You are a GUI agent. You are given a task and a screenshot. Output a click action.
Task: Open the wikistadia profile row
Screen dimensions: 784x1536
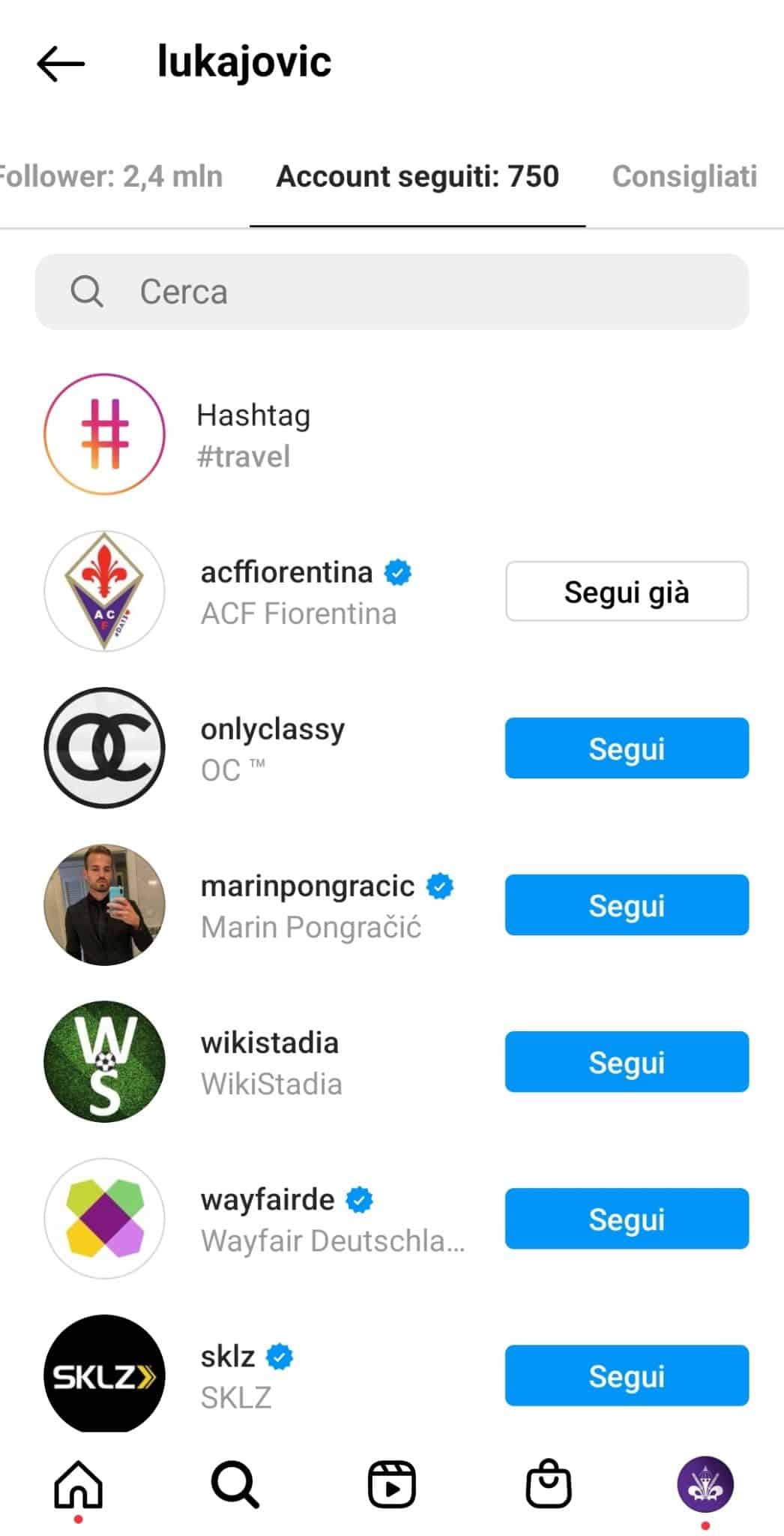[271, 1063]
